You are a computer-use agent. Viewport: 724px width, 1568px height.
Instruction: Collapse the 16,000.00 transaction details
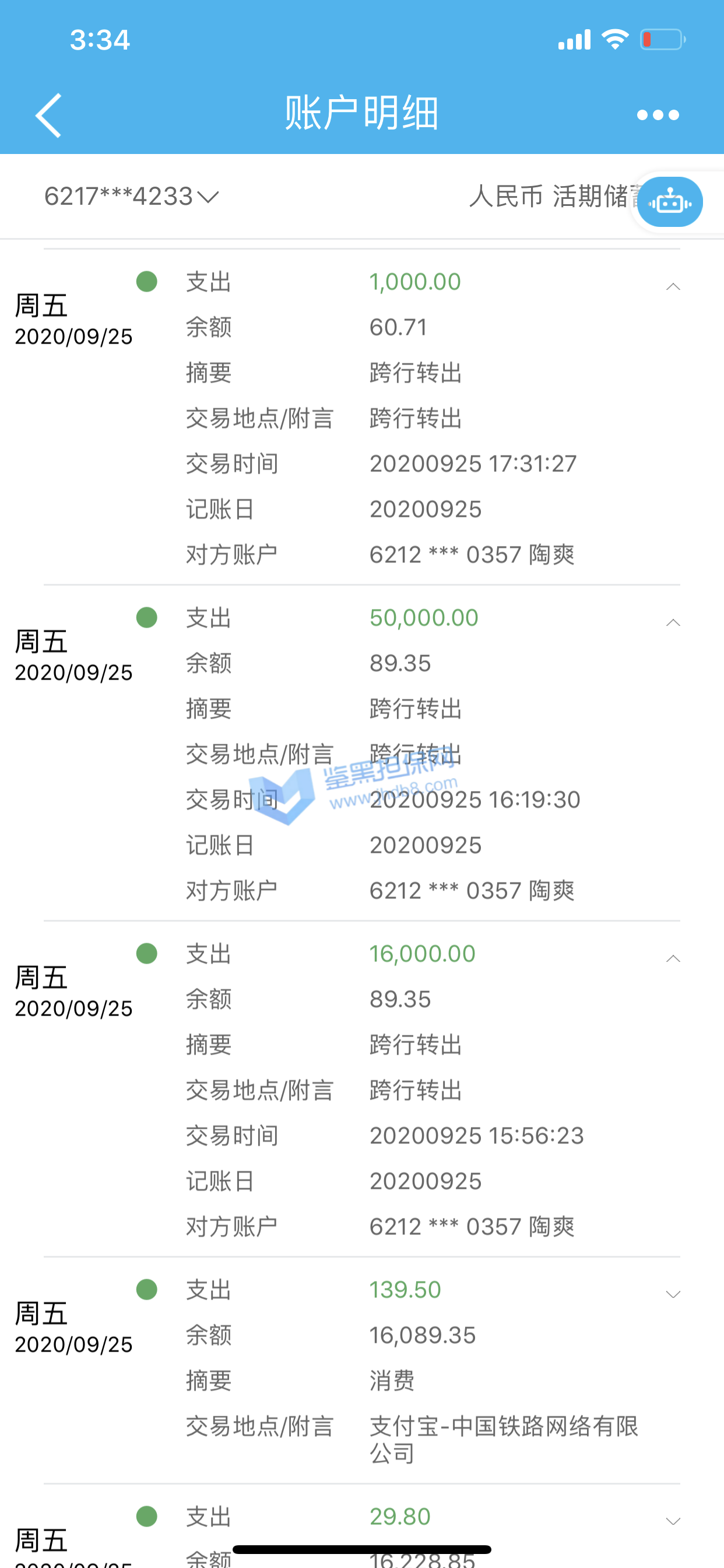click(672, 958)
